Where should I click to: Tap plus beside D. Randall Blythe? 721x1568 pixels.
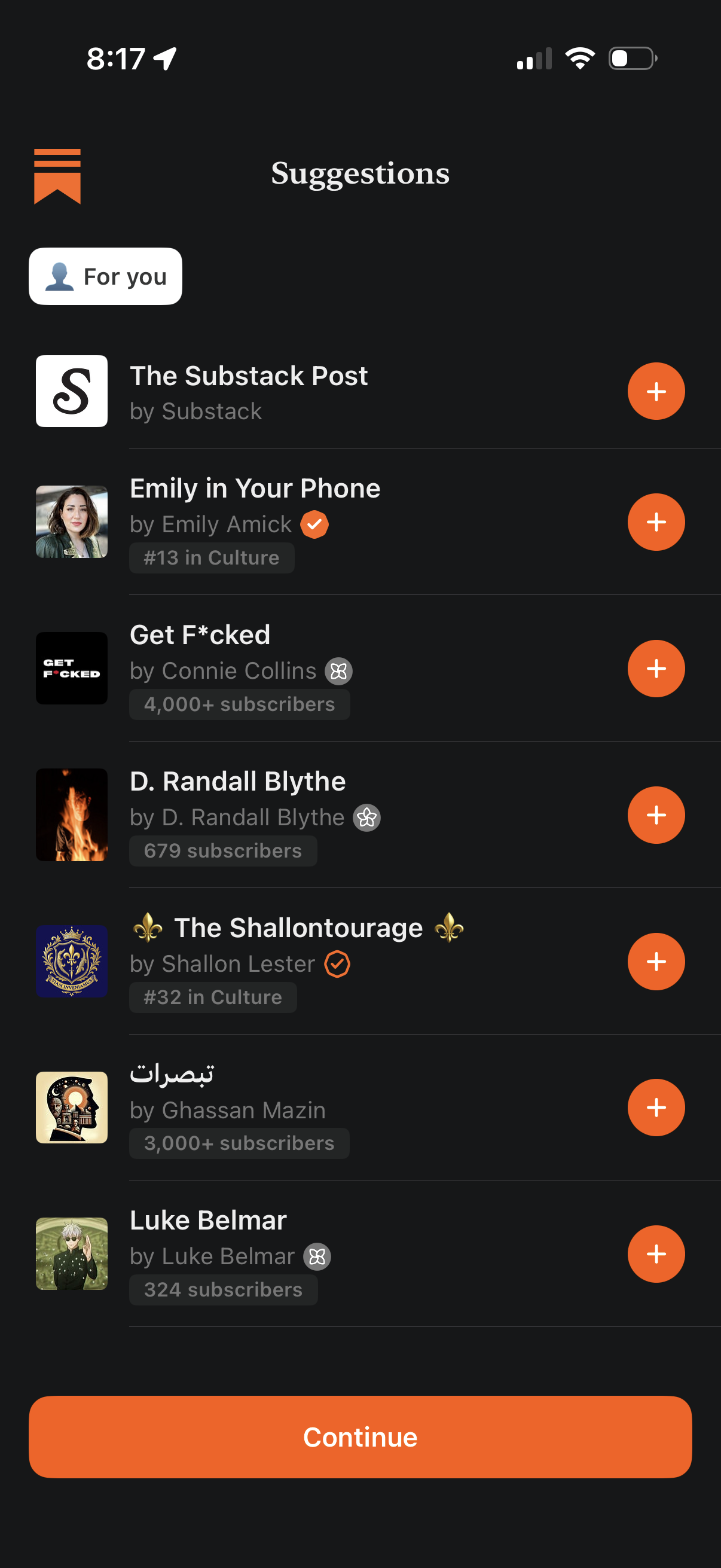[x=656, y=814]
